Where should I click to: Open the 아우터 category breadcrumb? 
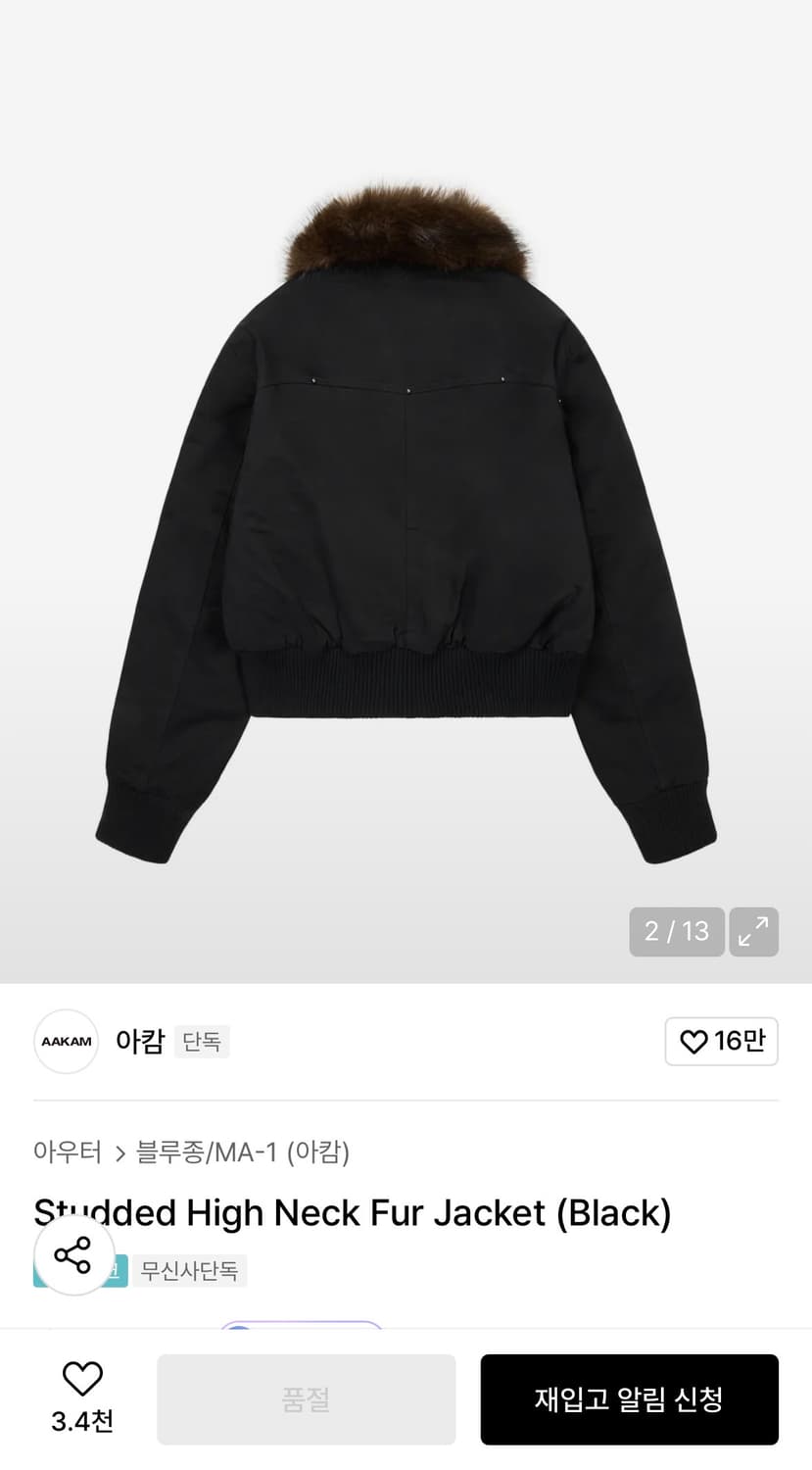69,1153
